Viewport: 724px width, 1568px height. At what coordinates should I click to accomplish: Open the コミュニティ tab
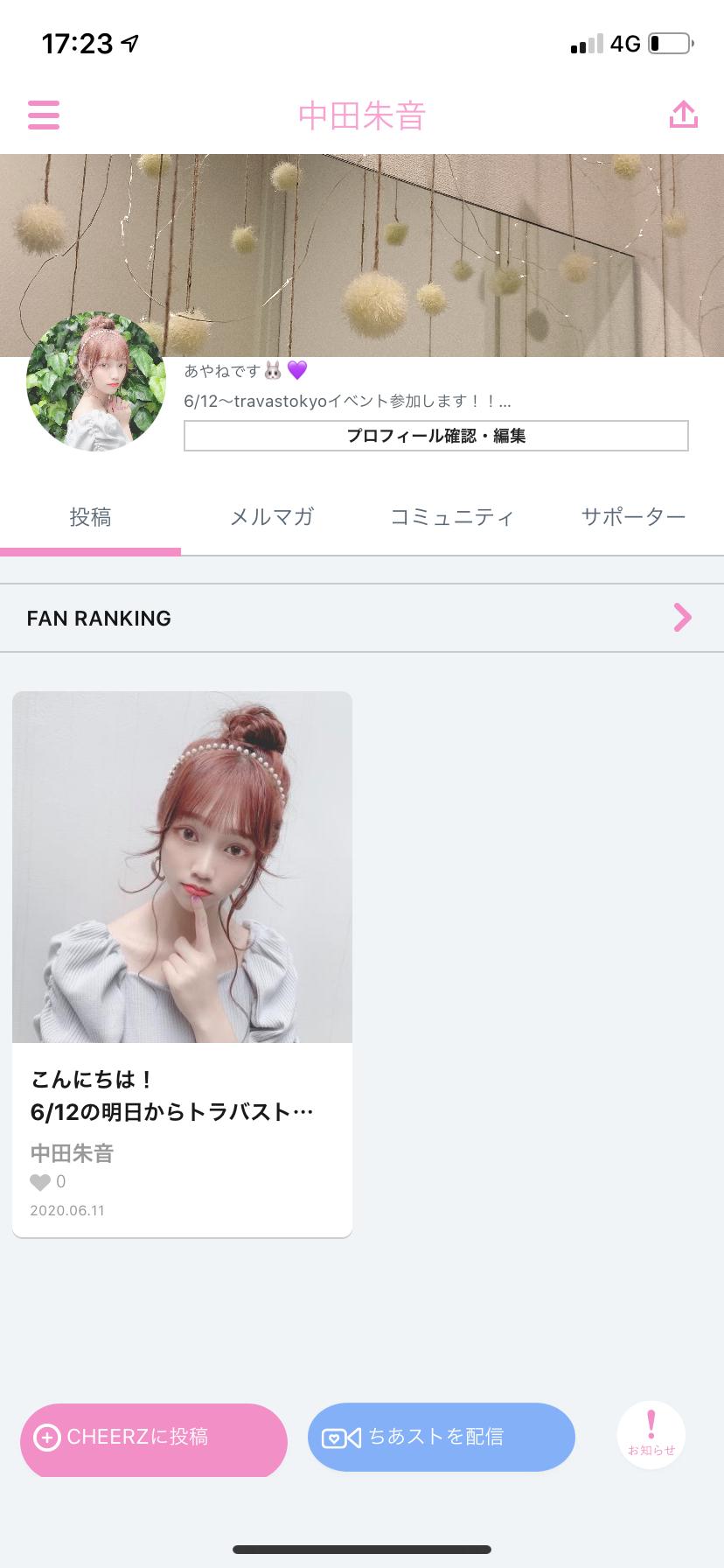tap(451, 517)
